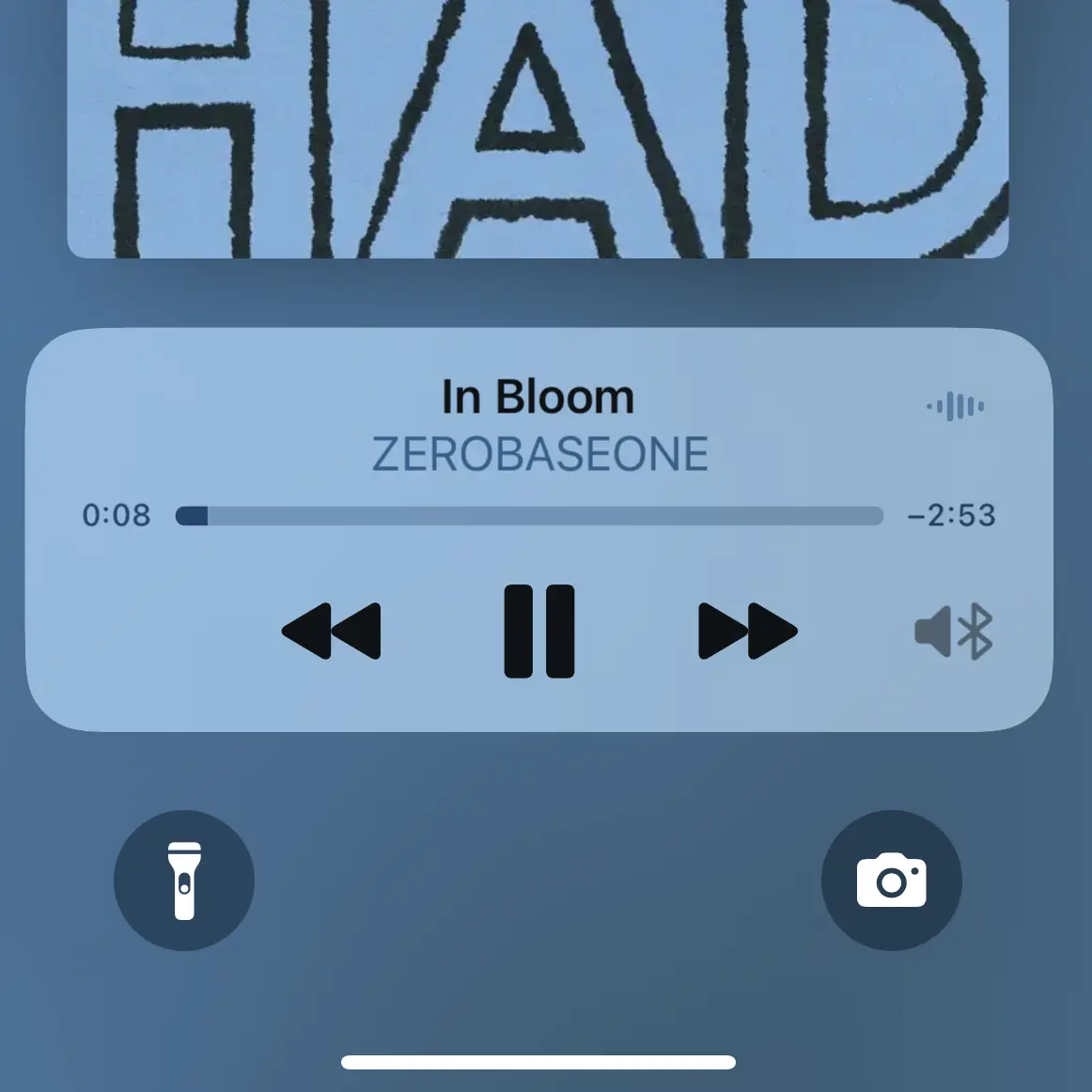Go back to the previous track

pos(332,631)
